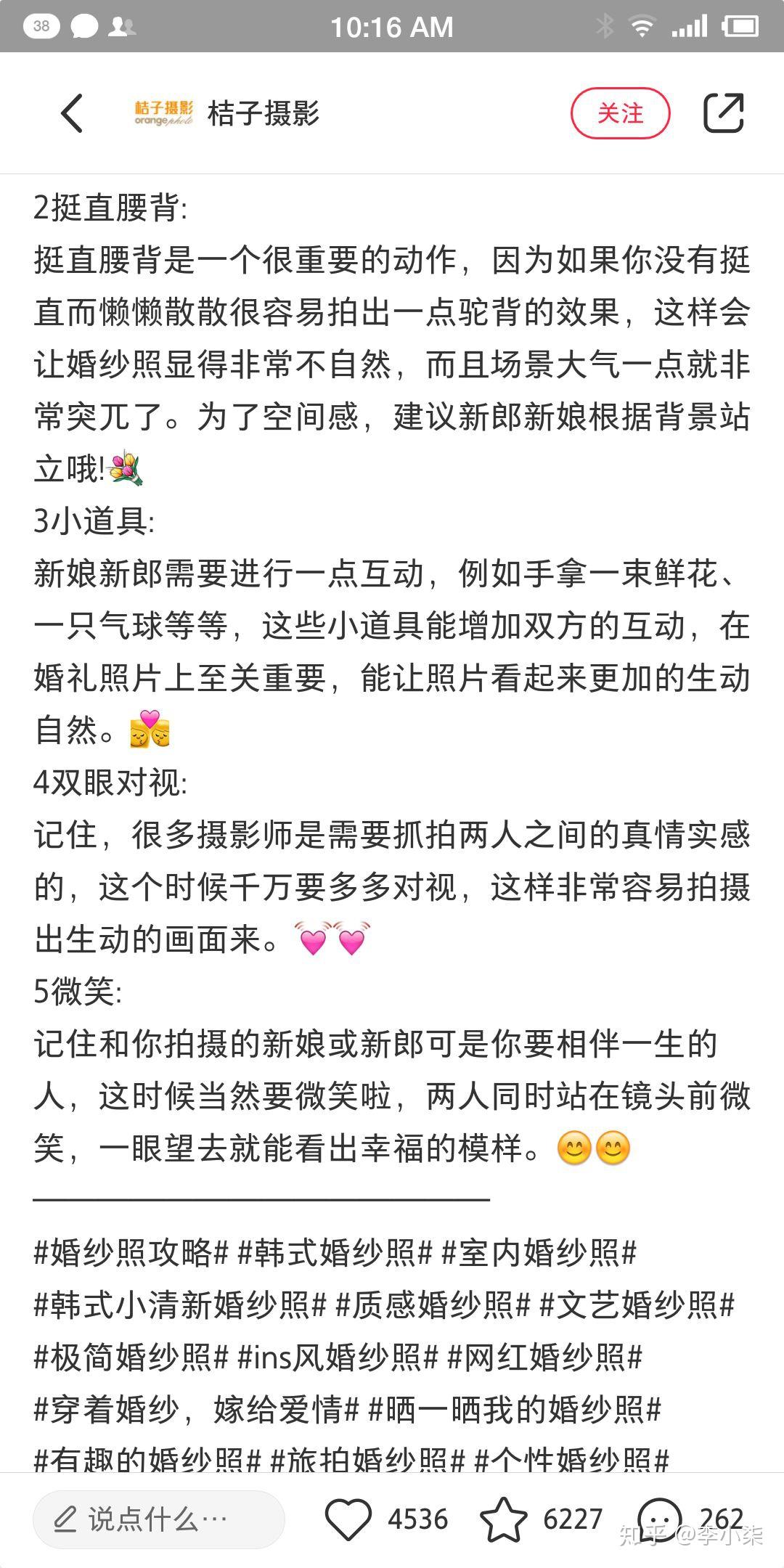Open hashtag #极简婚纱照#
The width and height of the screenshot is (784, 1568).
pos(131,1357)
